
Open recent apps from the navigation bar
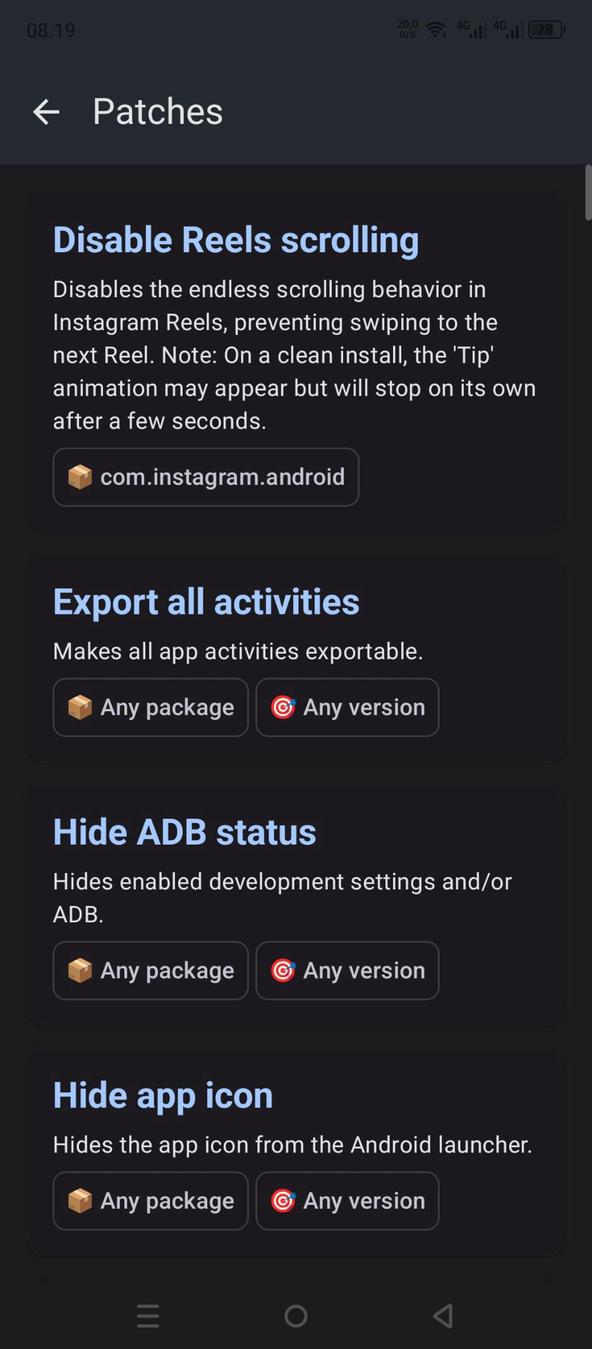[x=148, y=1316]
